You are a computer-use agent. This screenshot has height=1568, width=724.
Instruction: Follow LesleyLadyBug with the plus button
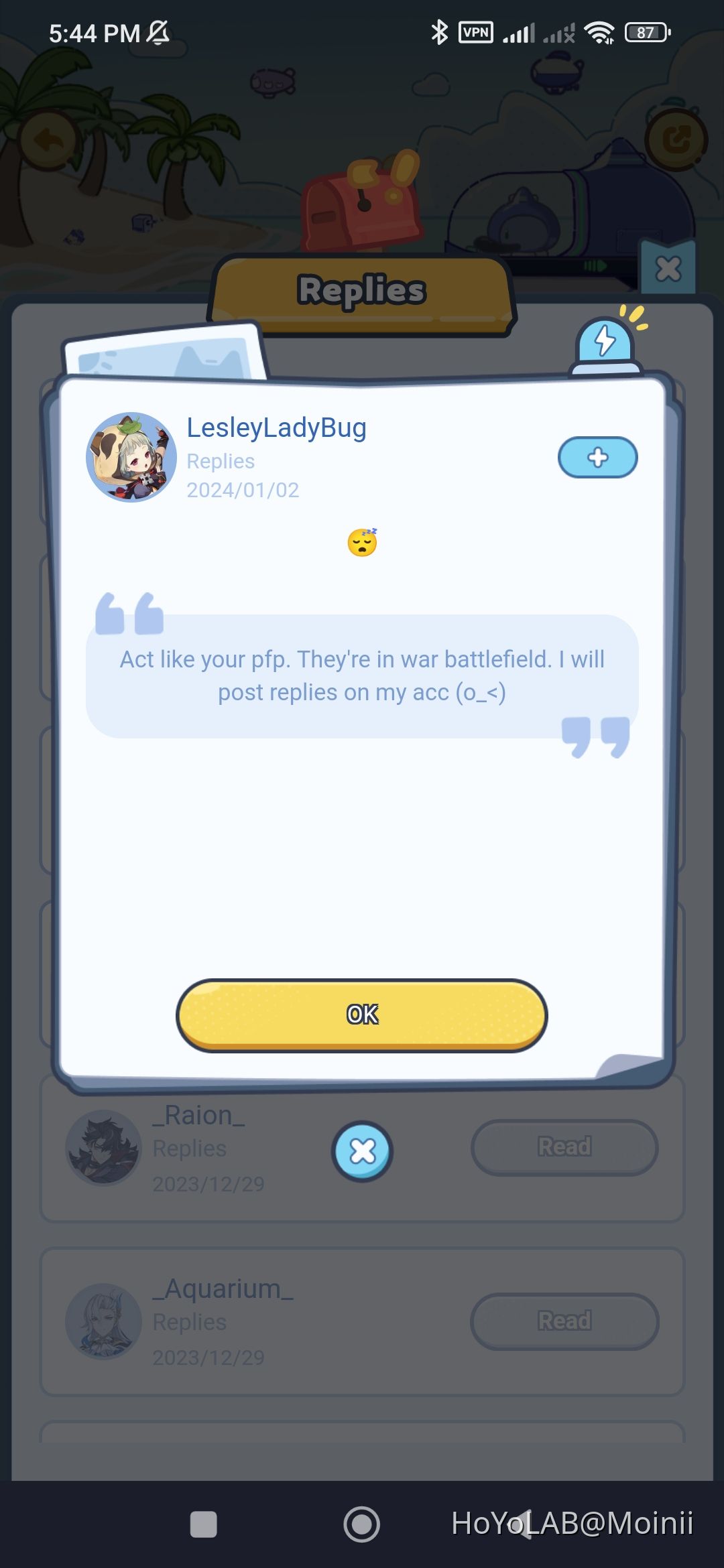click(x=597, y=458)
